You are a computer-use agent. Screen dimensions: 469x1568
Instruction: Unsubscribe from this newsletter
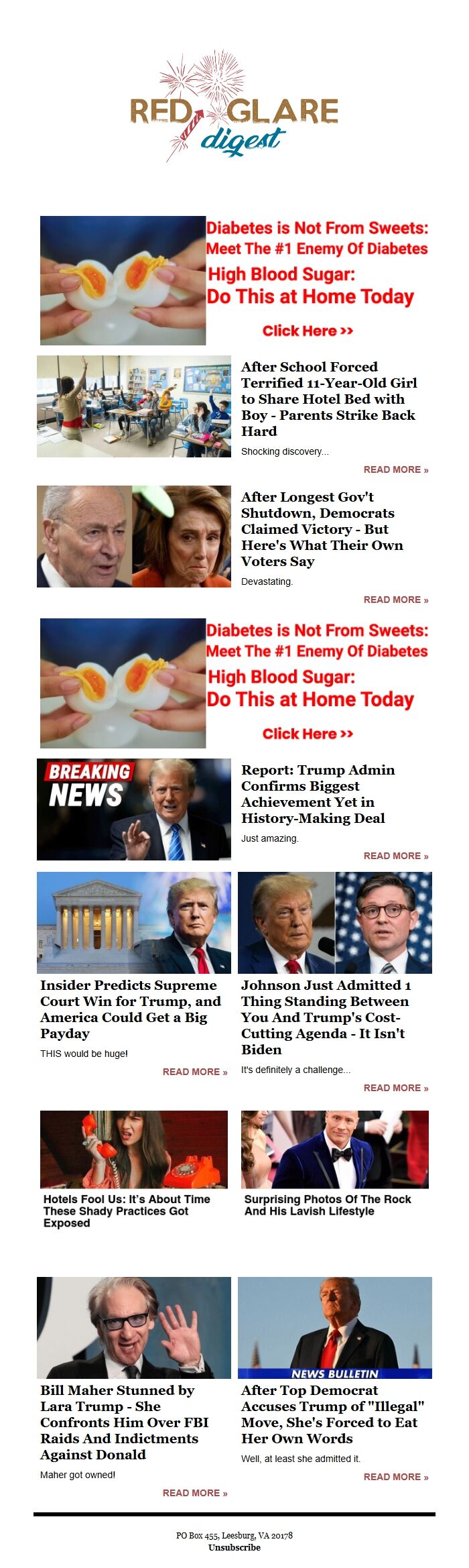coord(234,1547)
